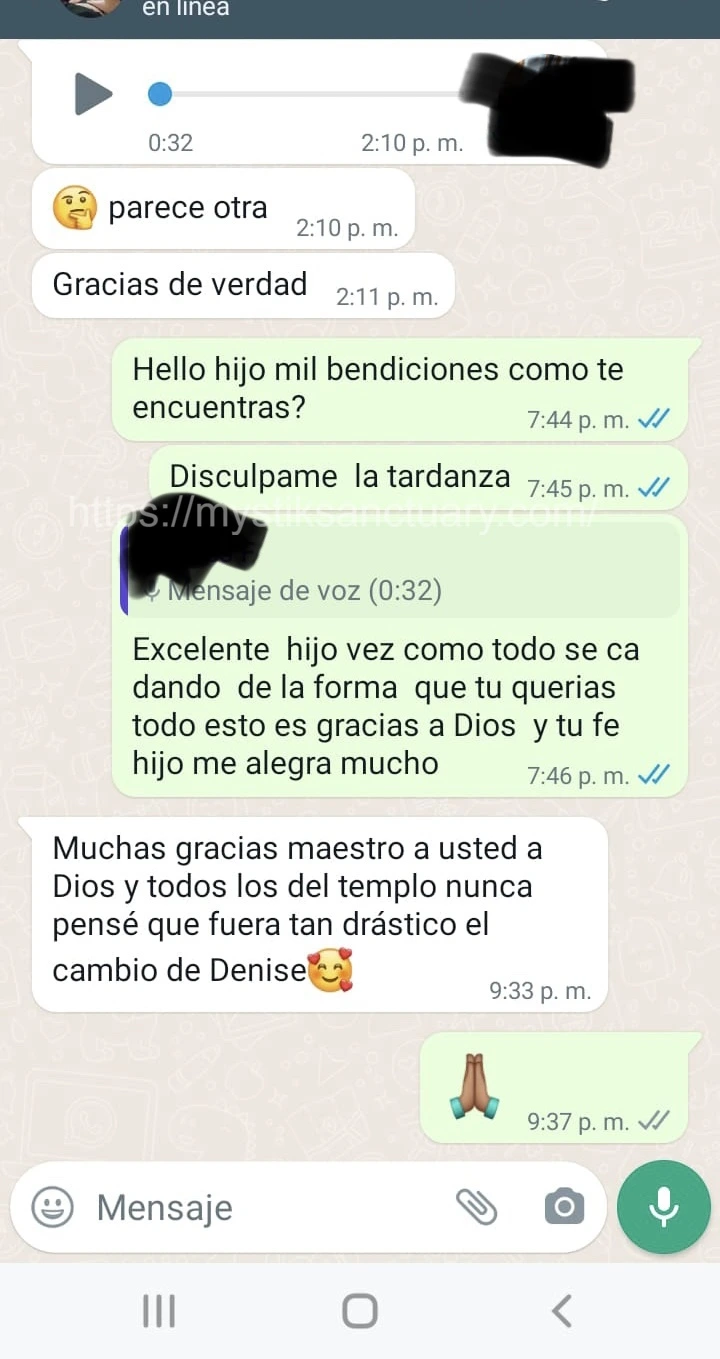Tap the green microphone button
This screenshot has width=720, height=1359.
663,1207
